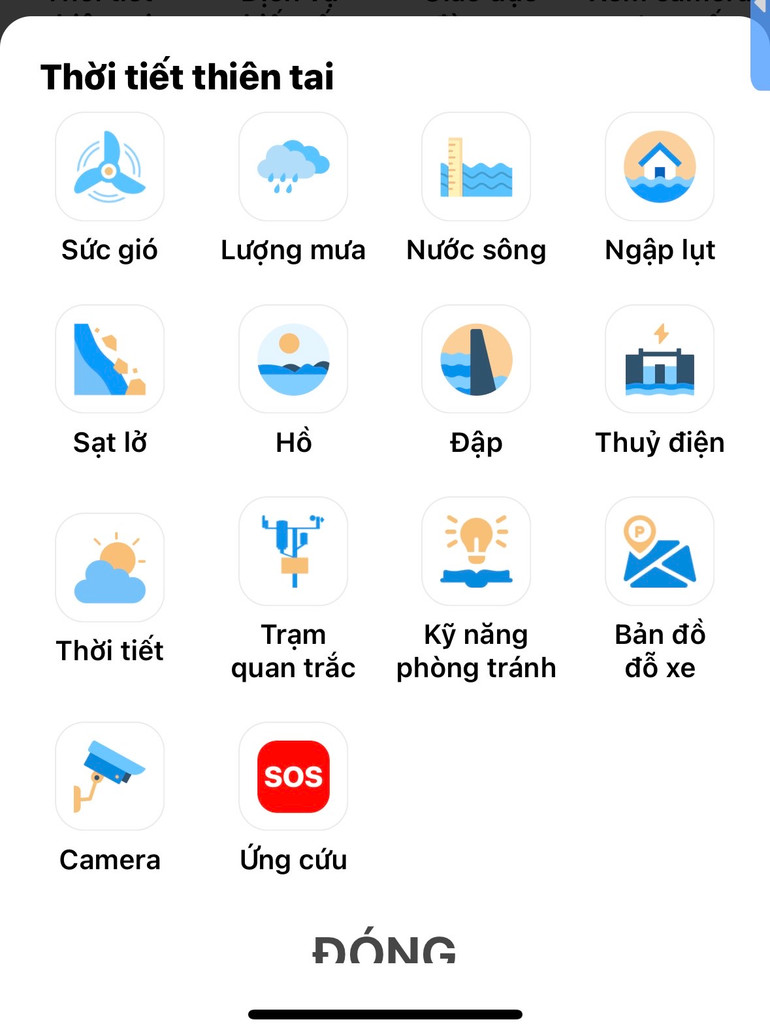Open Nước sông river level monitoring
770x1035 pixels.
[476, 166]
